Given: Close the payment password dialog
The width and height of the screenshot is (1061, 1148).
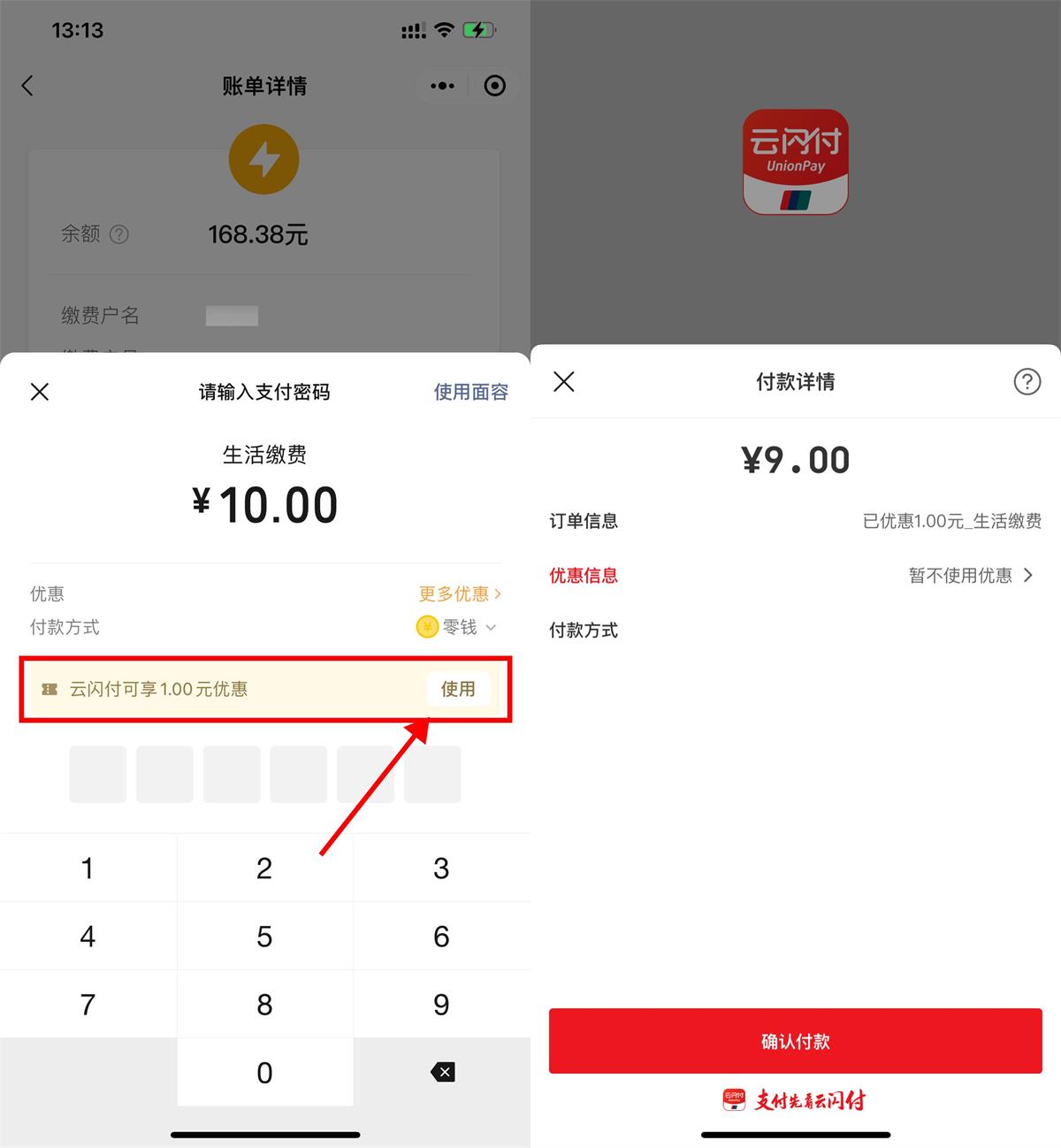Looking at the screenshot, I should [40, 392].
